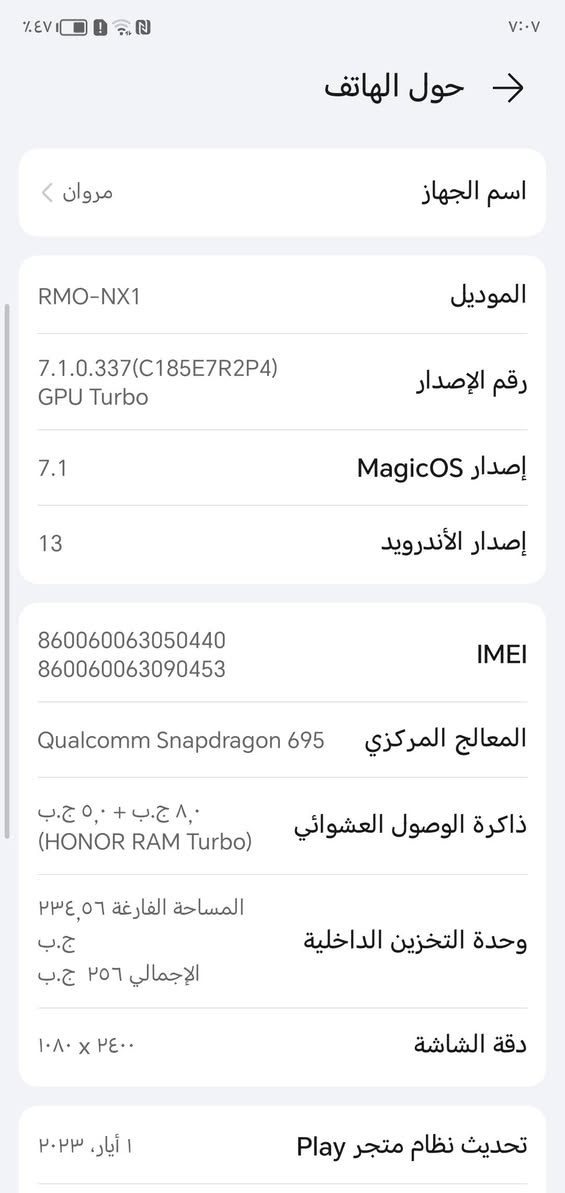Open the اسم الجهاز row to rename device

coord(282,192)
